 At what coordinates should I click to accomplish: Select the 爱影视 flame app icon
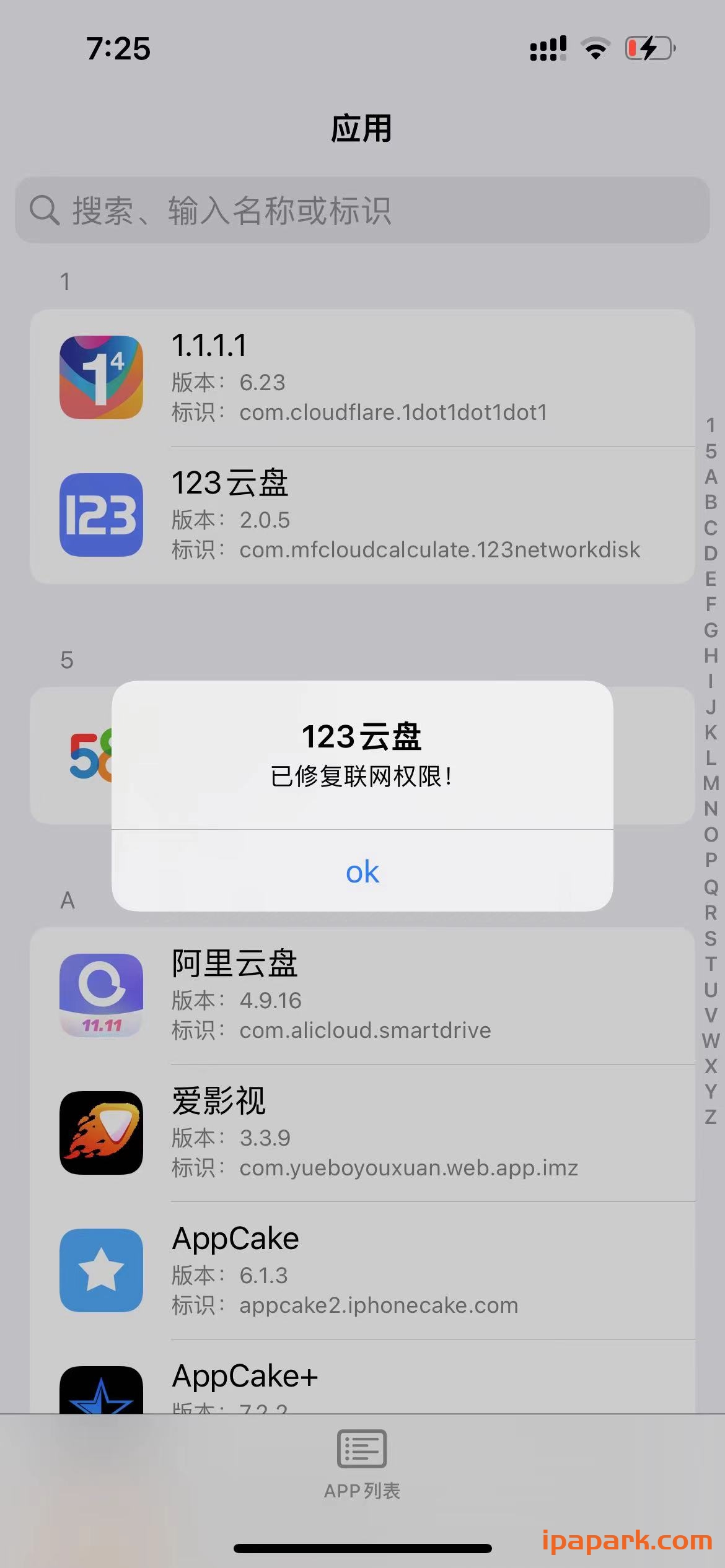click(x=101, y=1133)
